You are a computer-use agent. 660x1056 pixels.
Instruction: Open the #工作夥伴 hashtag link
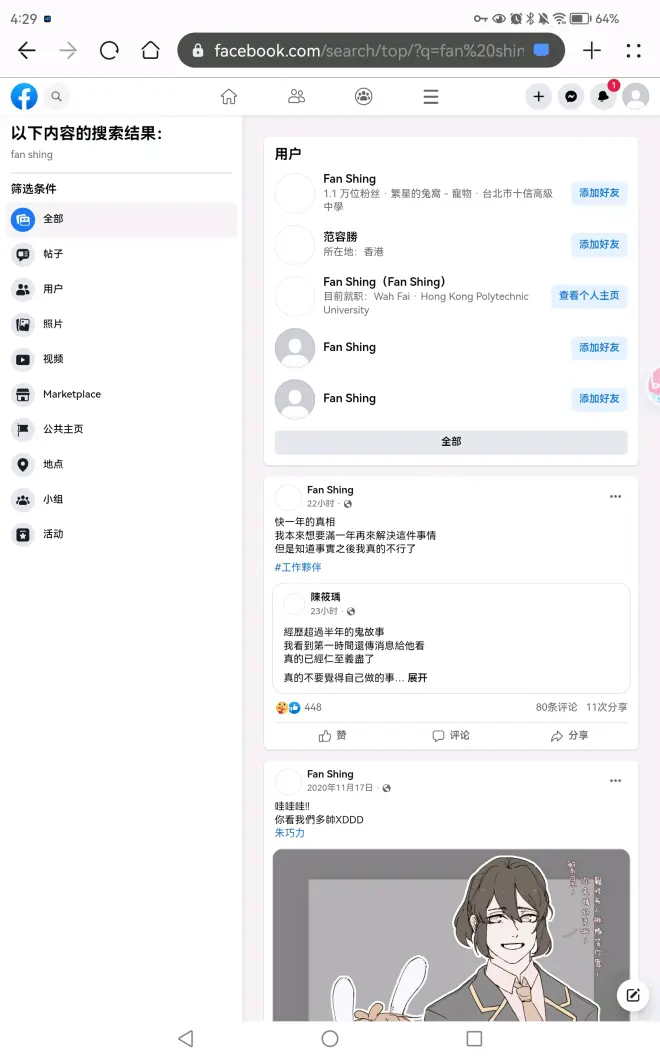(298, 567)
